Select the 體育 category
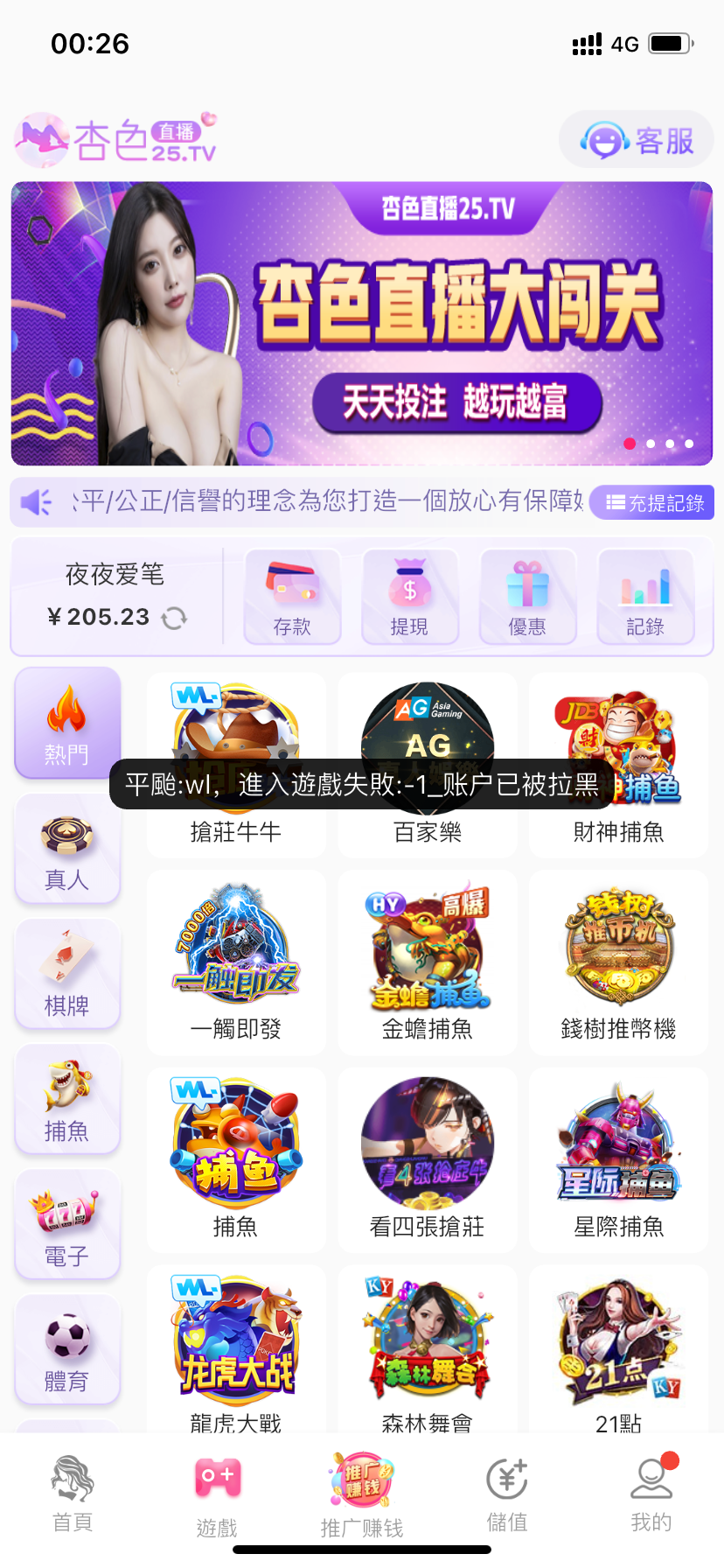Image resolution: width=724 pixels, height=1568 pixels. [x=67, y=1351]
